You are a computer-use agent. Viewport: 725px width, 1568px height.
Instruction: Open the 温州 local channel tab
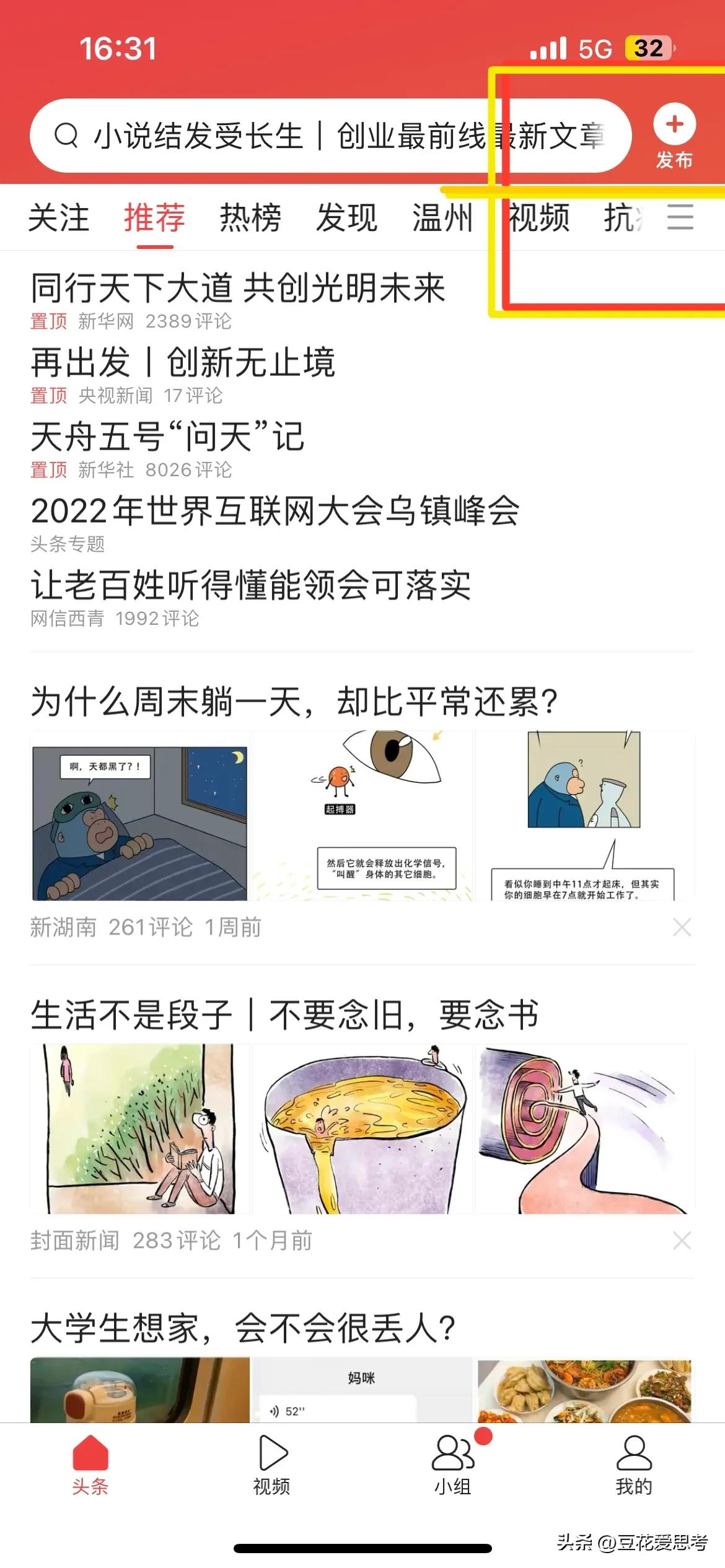tap(441, 218)
